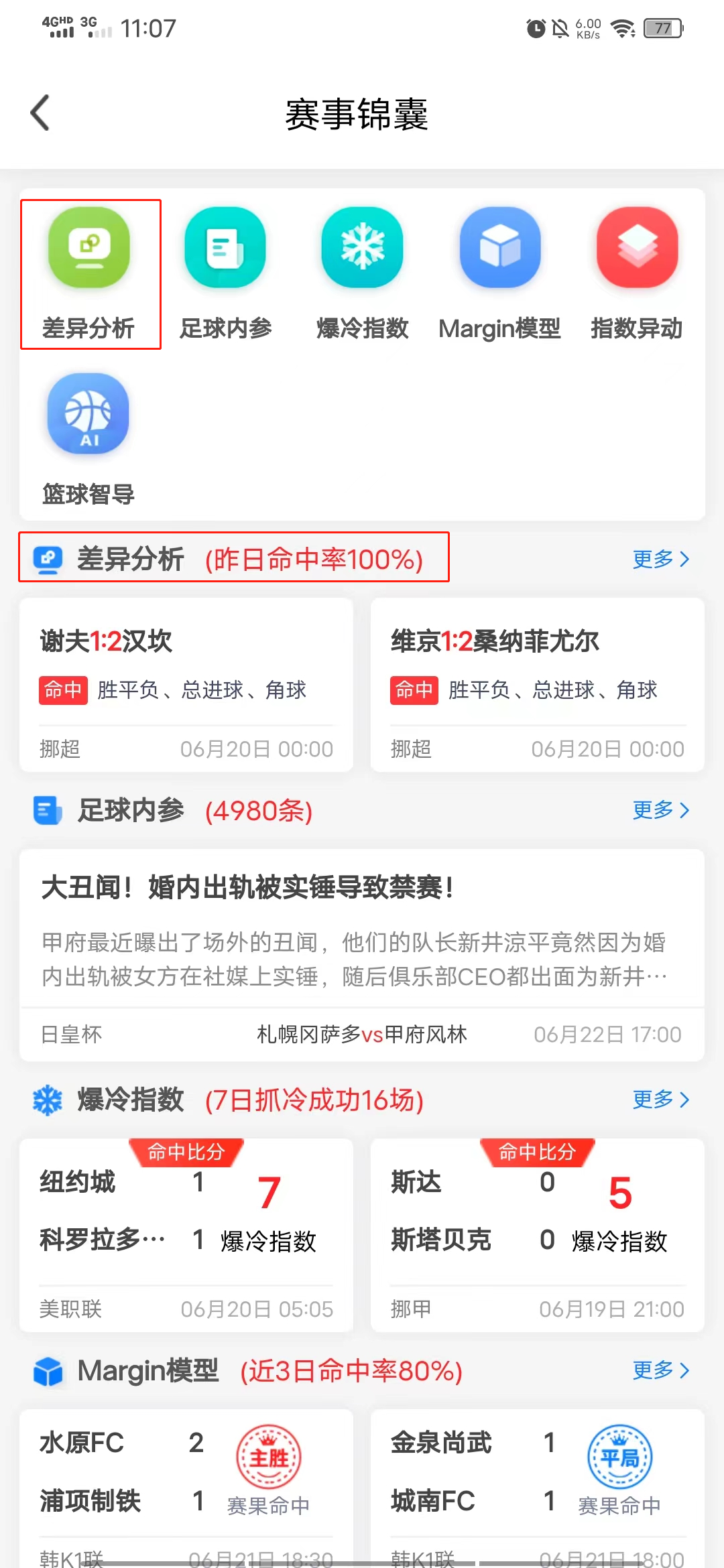
Task: Open 纽约城 vs 科罗拉多 card
Action: point(186,1233)
